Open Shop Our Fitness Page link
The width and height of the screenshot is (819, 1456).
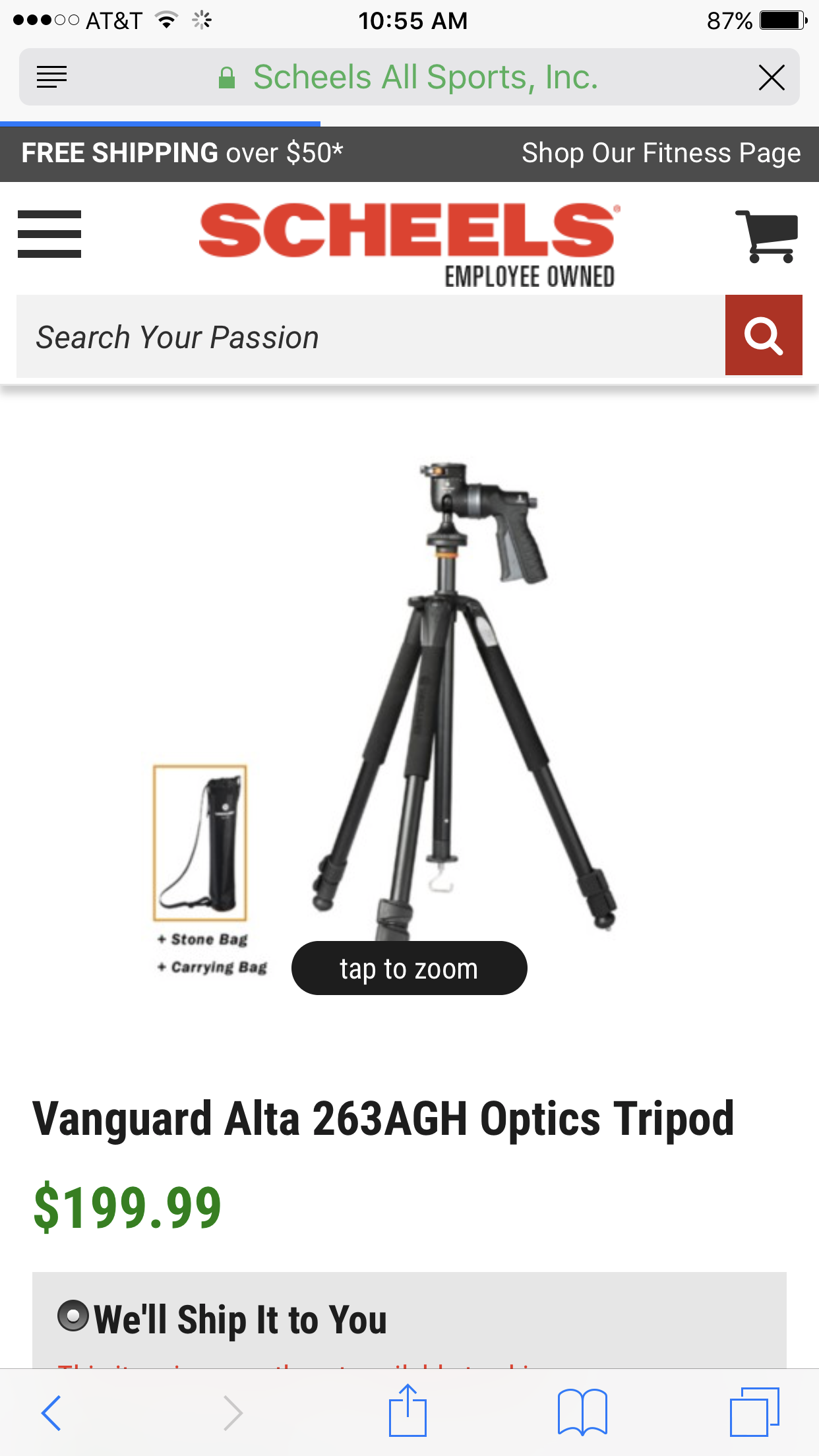coord(661,153)
